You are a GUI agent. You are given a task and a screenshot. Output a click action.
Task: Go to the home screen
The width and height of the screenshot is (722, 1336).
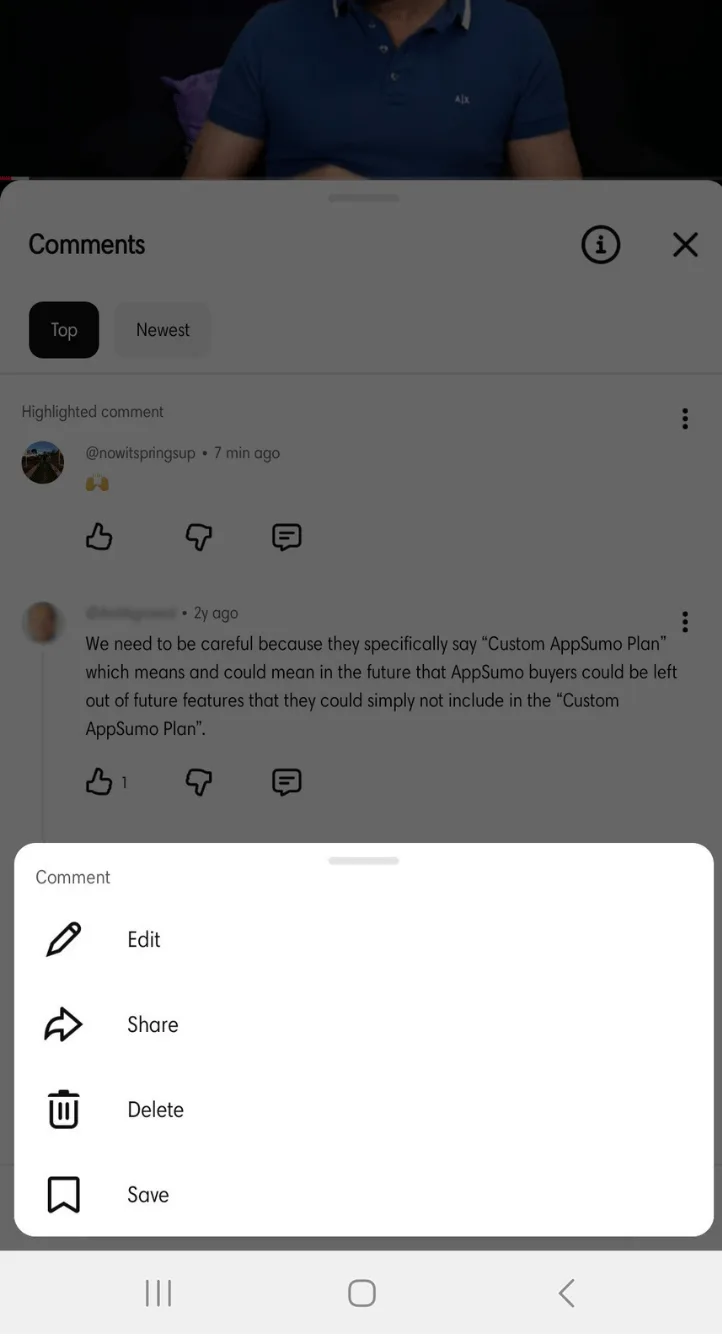362,1293
